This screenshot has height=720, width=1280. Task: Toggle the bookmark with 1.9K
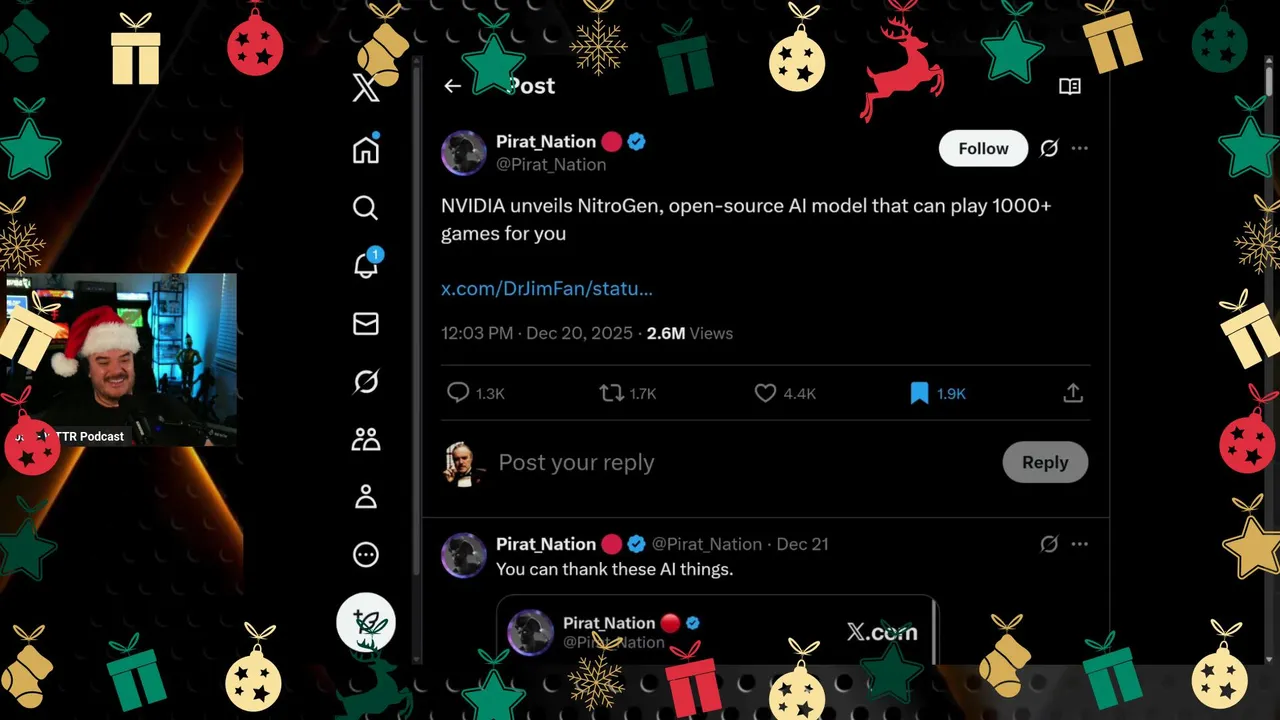coord(919,393)
